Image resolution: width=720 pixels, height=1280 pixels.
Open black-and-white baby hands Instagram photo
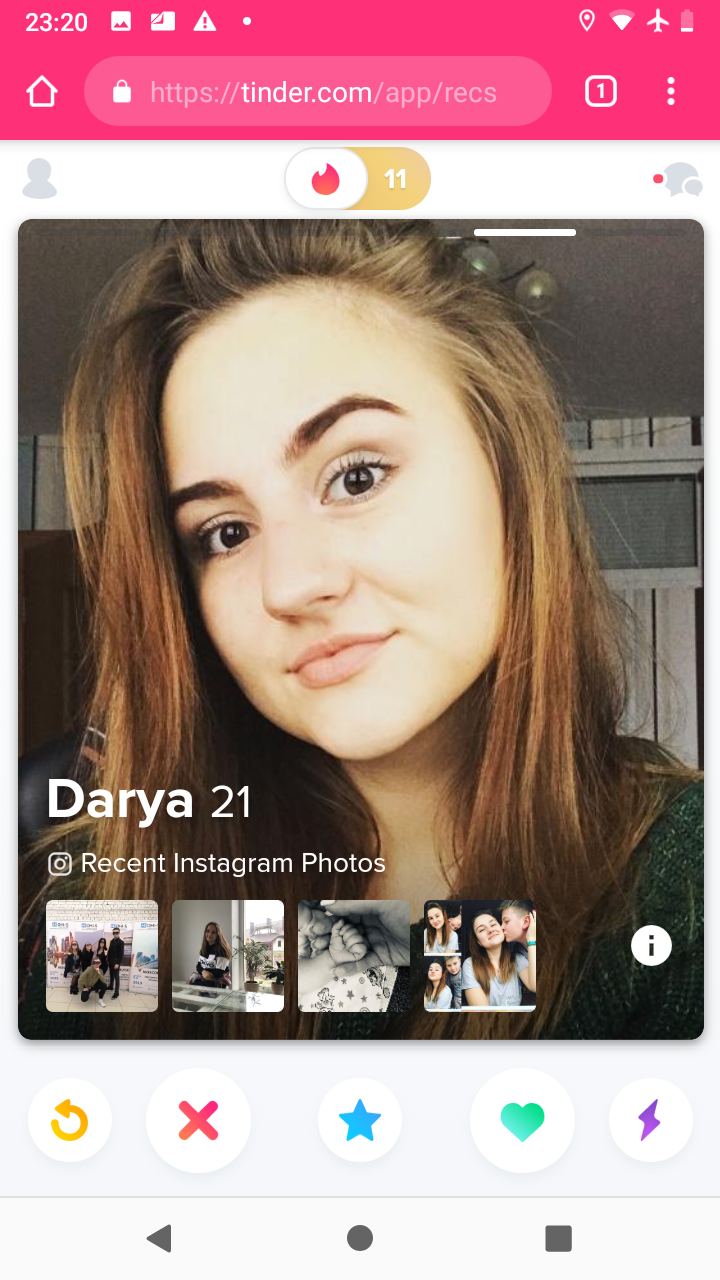354,956
